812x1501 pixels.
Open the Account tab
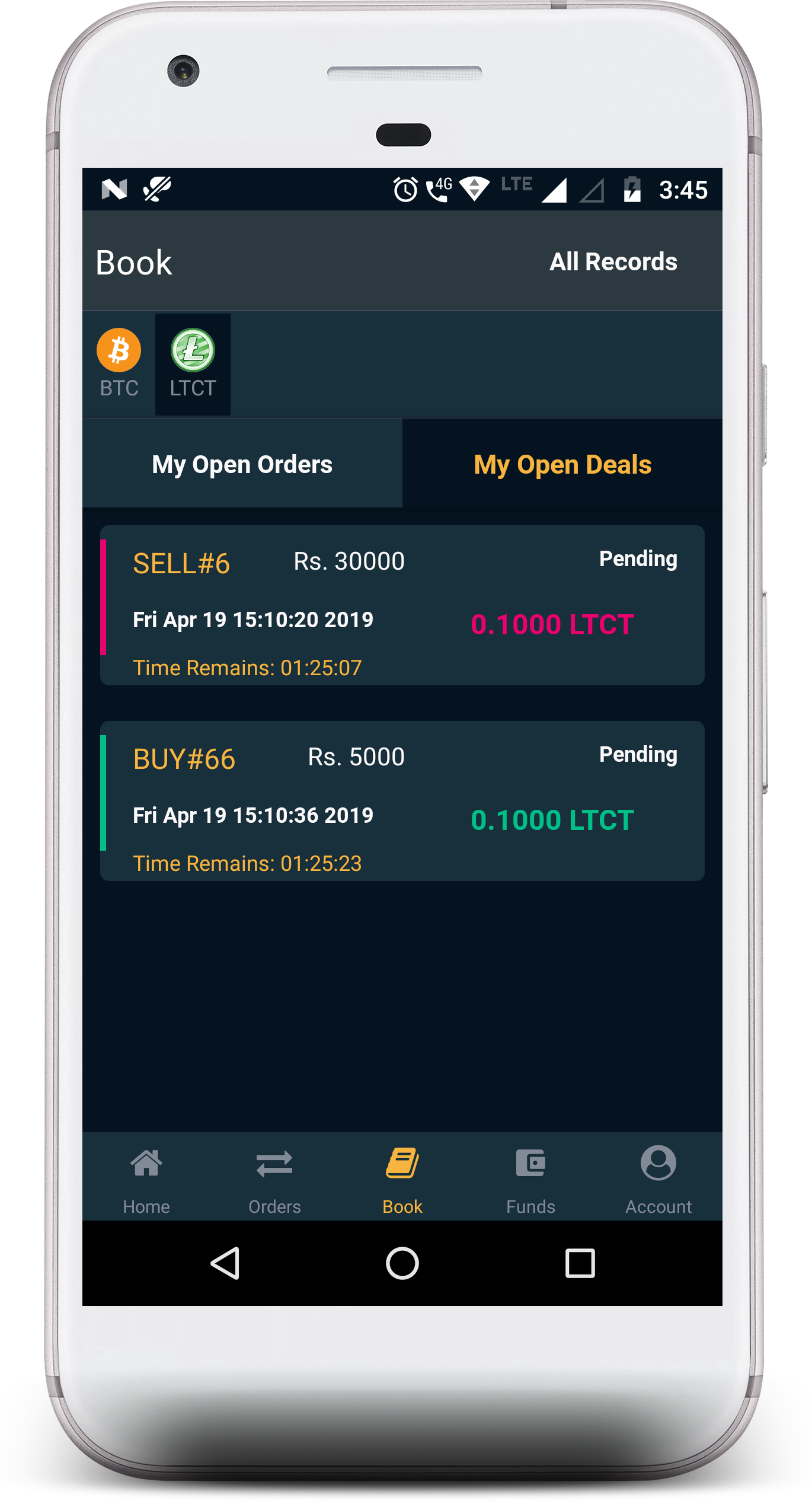point(658,1178)
